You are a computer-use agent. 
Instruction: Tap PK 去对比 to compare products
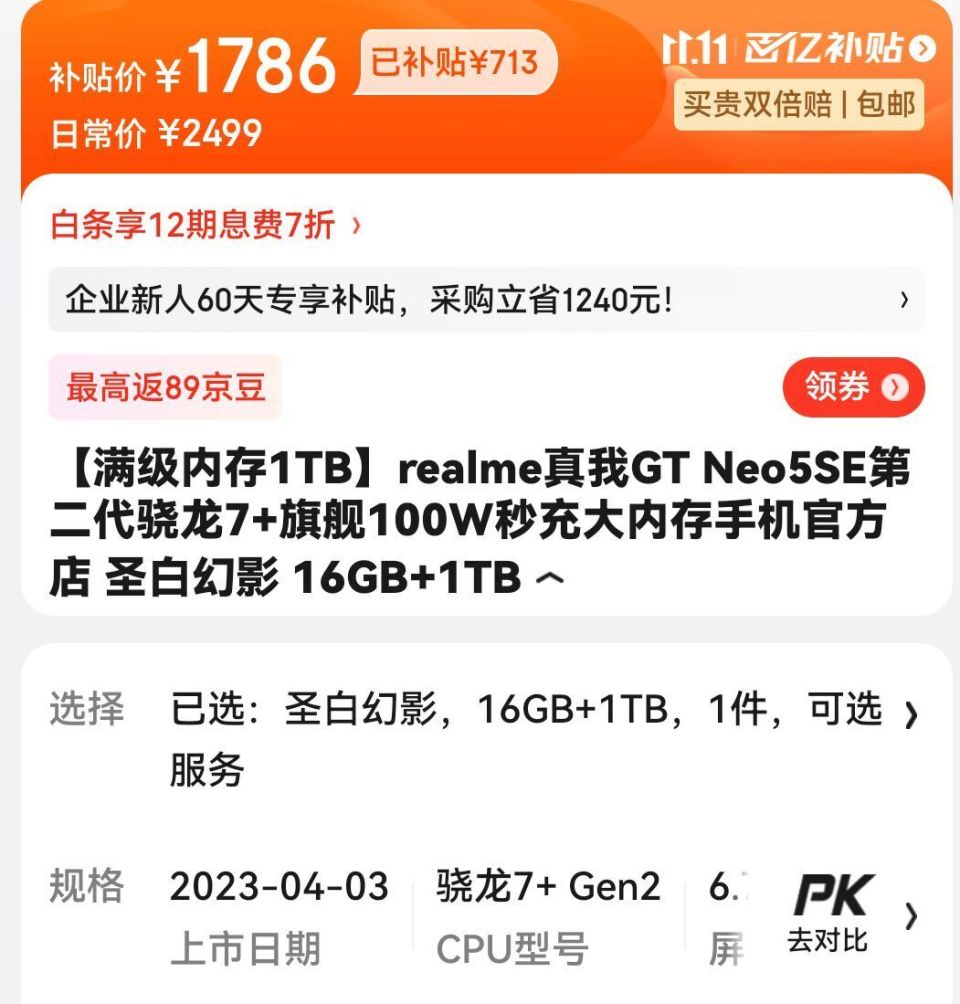828,913
